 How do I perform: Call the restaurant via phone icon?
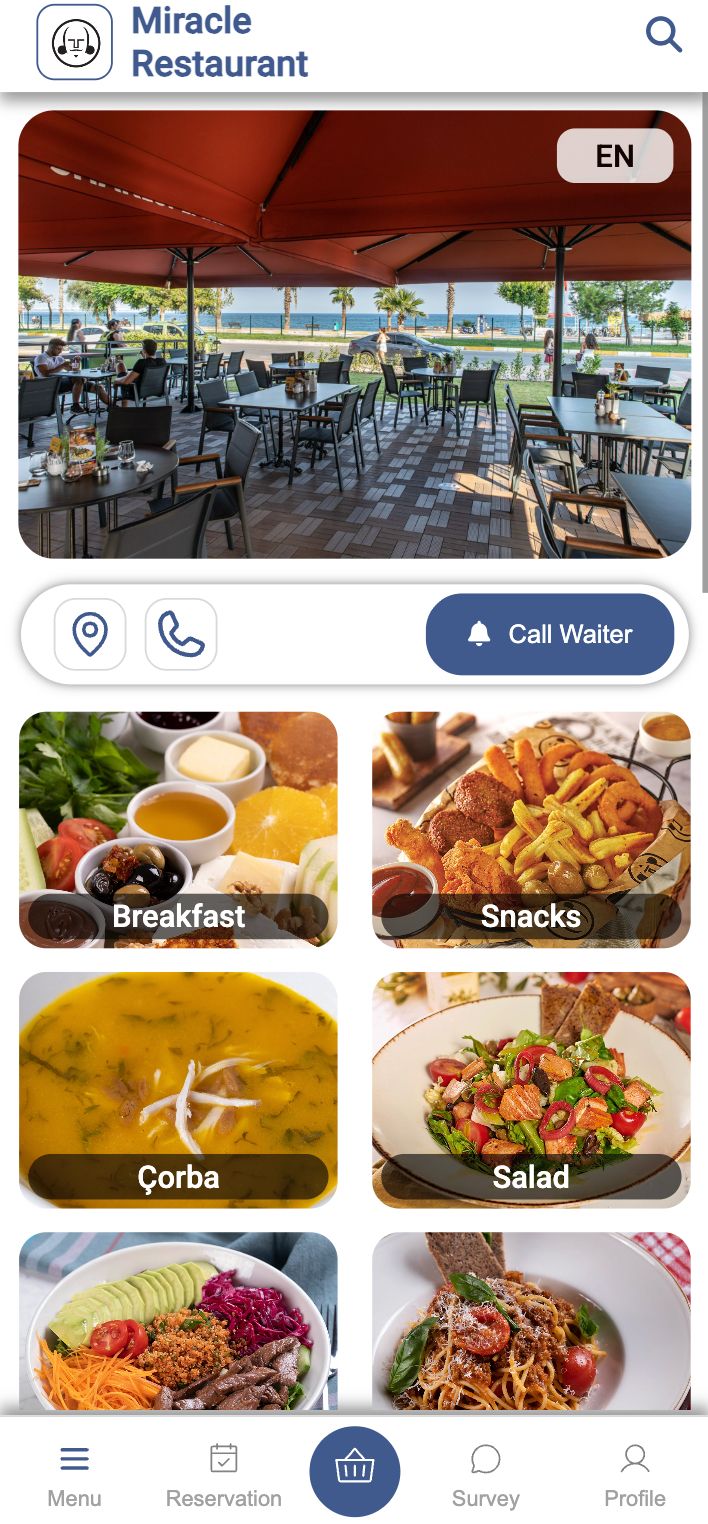181,634
